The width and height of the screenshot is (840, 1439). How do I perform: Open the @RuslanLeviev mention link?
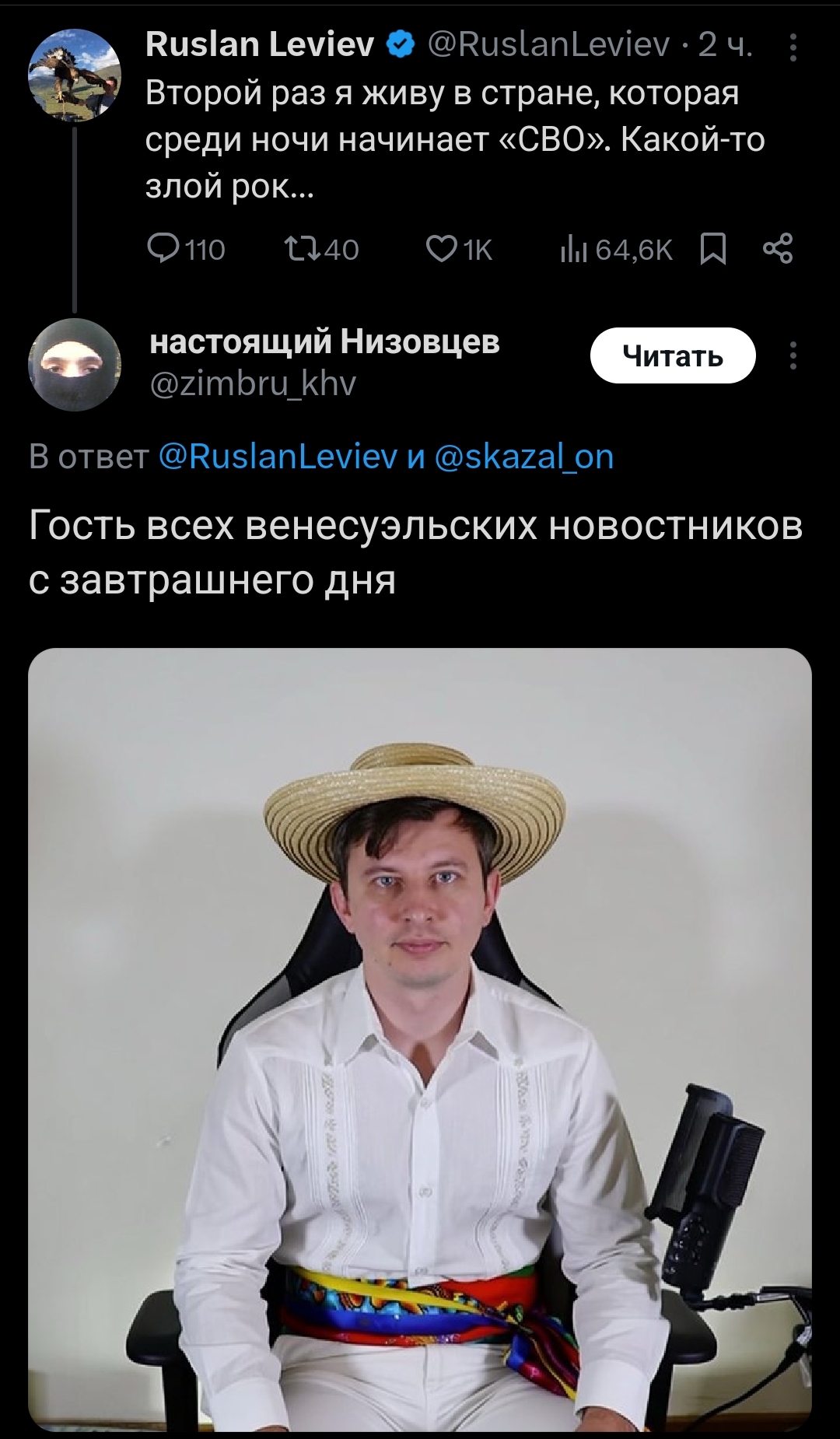(x=278, y=457)
